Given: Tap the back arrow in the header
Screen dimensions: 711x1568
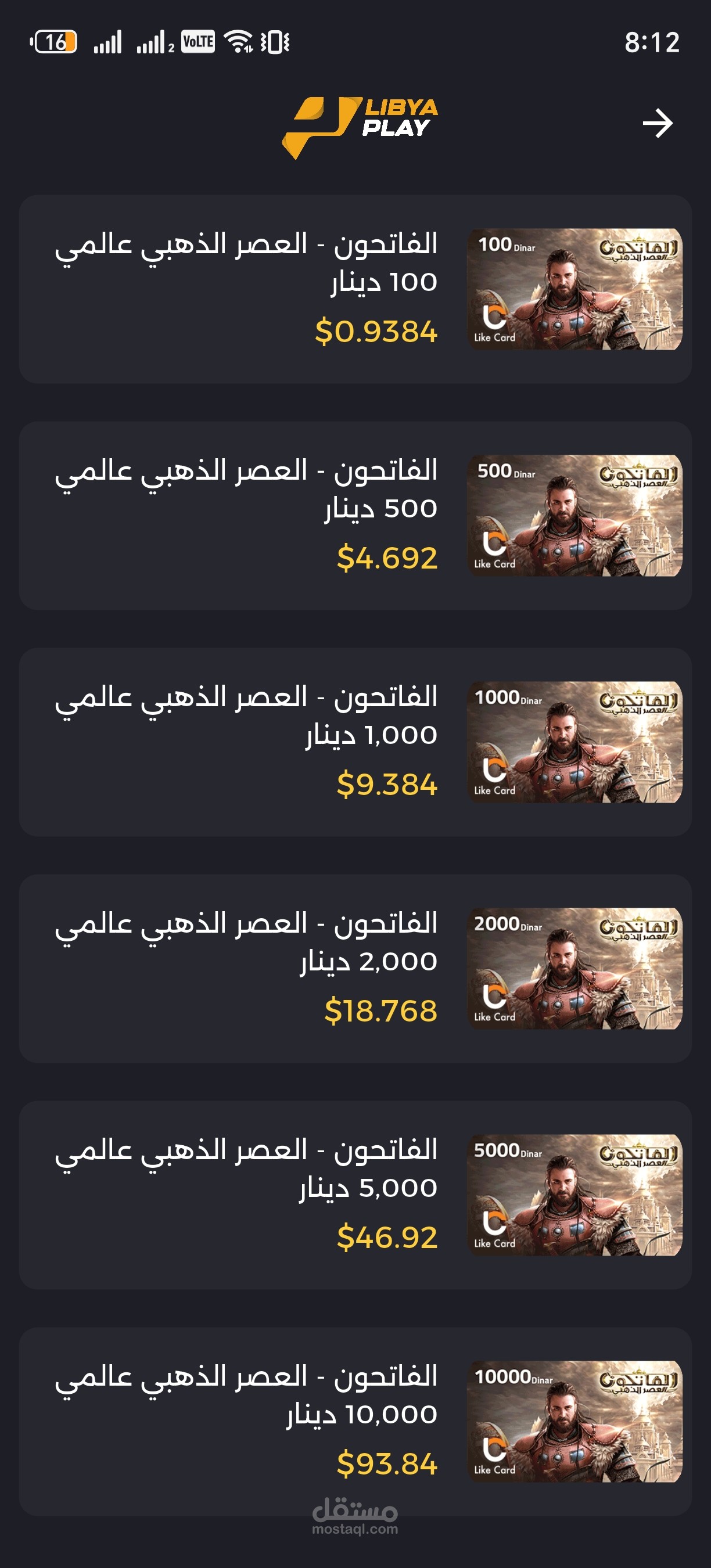Looking at the screenshot, I should (x=658, y=124).
